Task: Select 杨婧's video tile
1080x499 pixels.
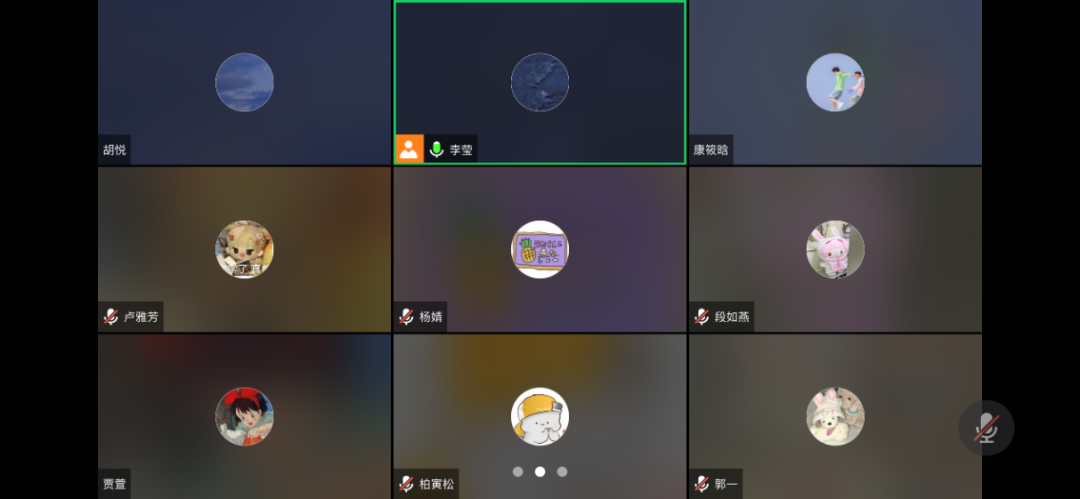Action: pos(540,250)
